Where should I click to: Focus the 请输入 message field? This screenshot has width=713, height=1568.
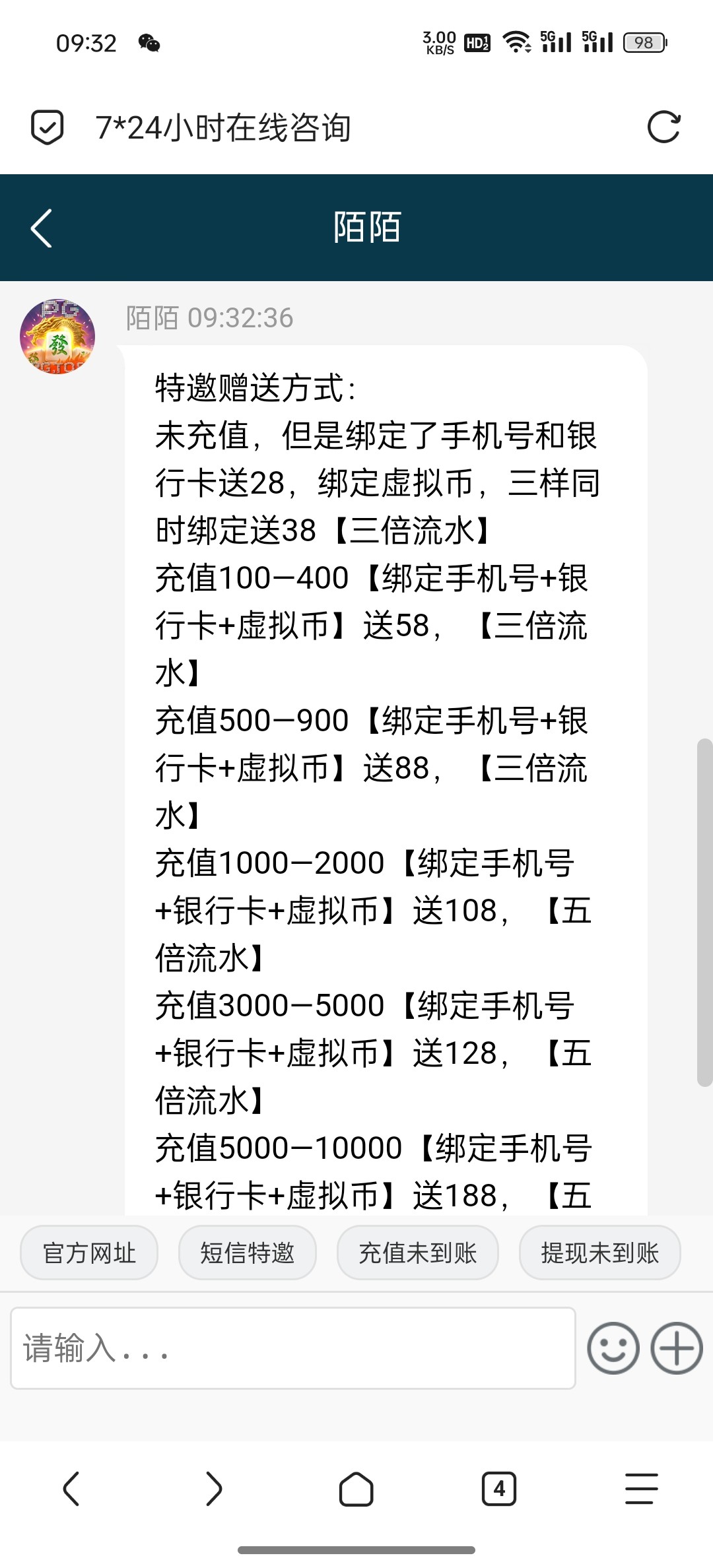(x=293, y=1348)
